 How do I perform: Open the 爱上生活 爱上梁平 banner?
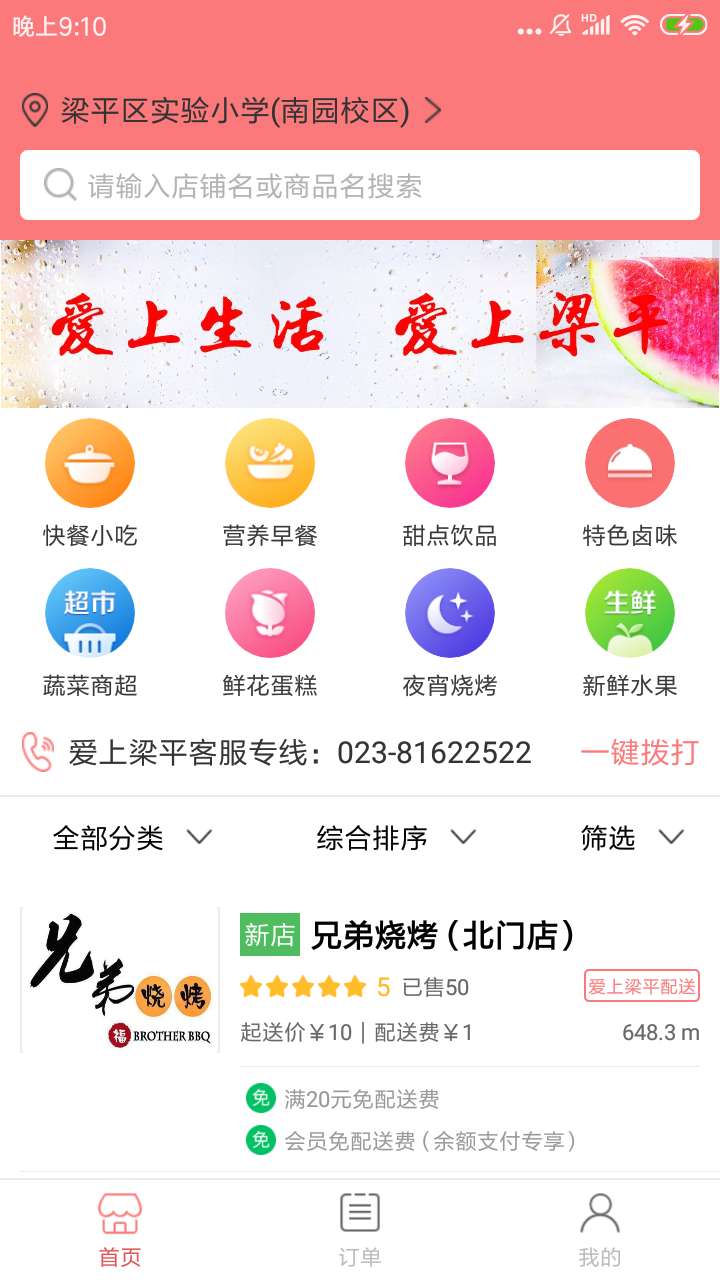(360, 324)
